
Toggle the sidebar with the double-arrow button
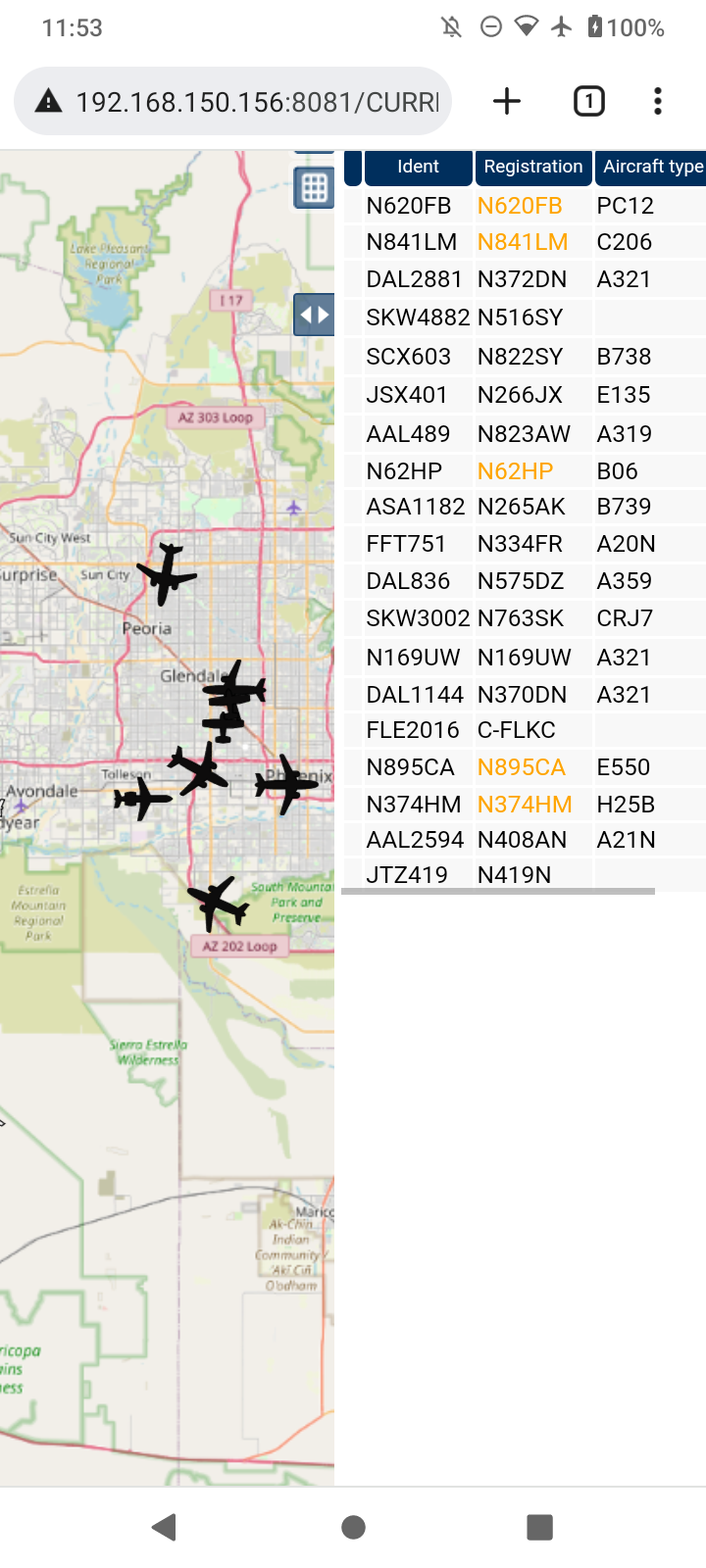coord(314,315)
